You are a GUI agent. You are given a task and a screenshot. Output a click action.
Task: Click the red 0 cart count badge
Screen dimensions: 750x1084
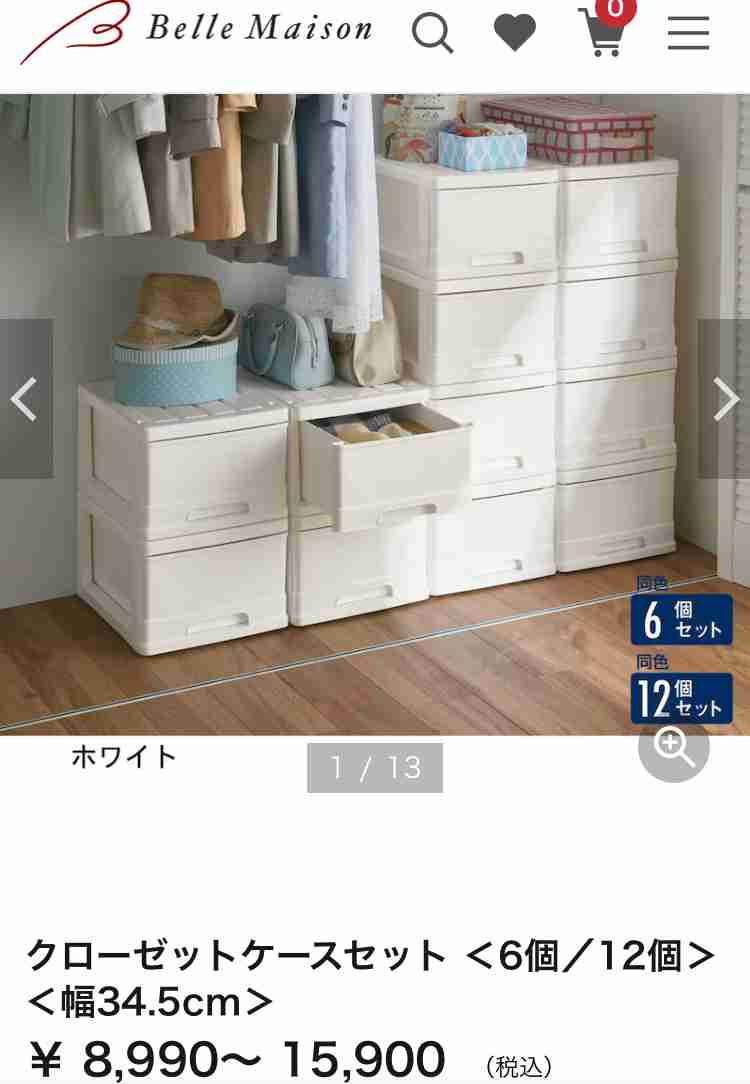click(614, 11)
